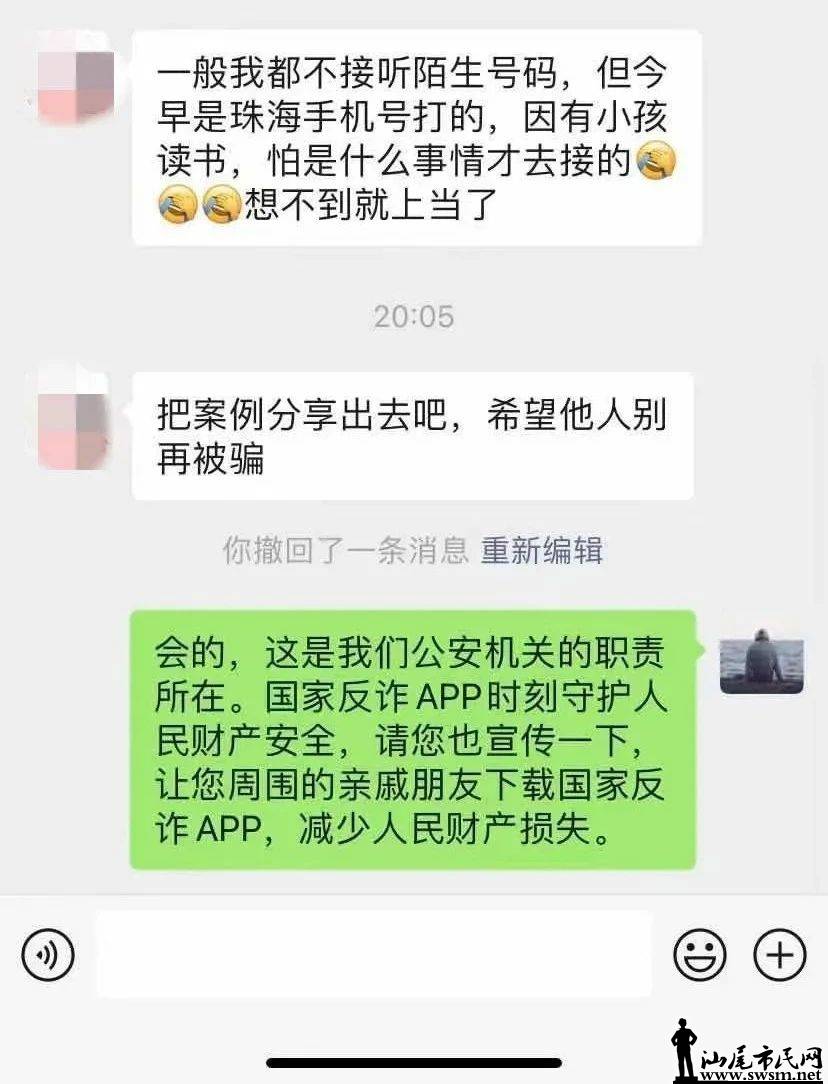The width and height of the screenshot is (828, 1084).
Task: Tap the 重新编辑 link to re-edit the message
Action: [x=542, y=551]
